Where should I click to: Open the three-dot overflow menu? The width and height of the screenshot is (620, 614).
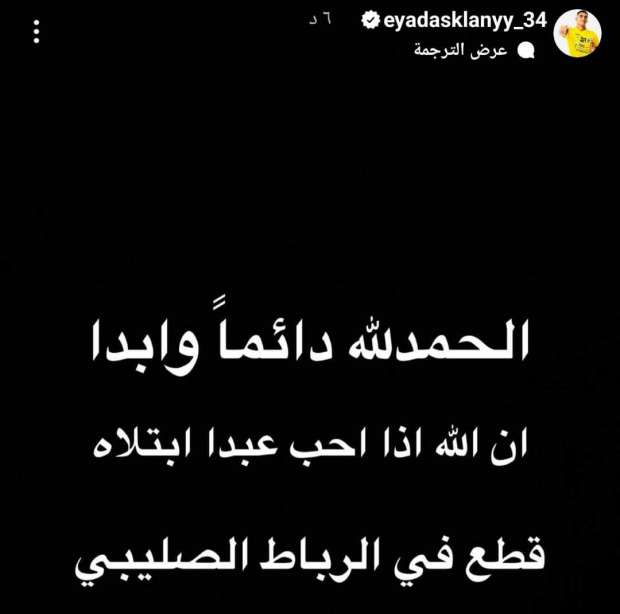[x=37, y=33]
